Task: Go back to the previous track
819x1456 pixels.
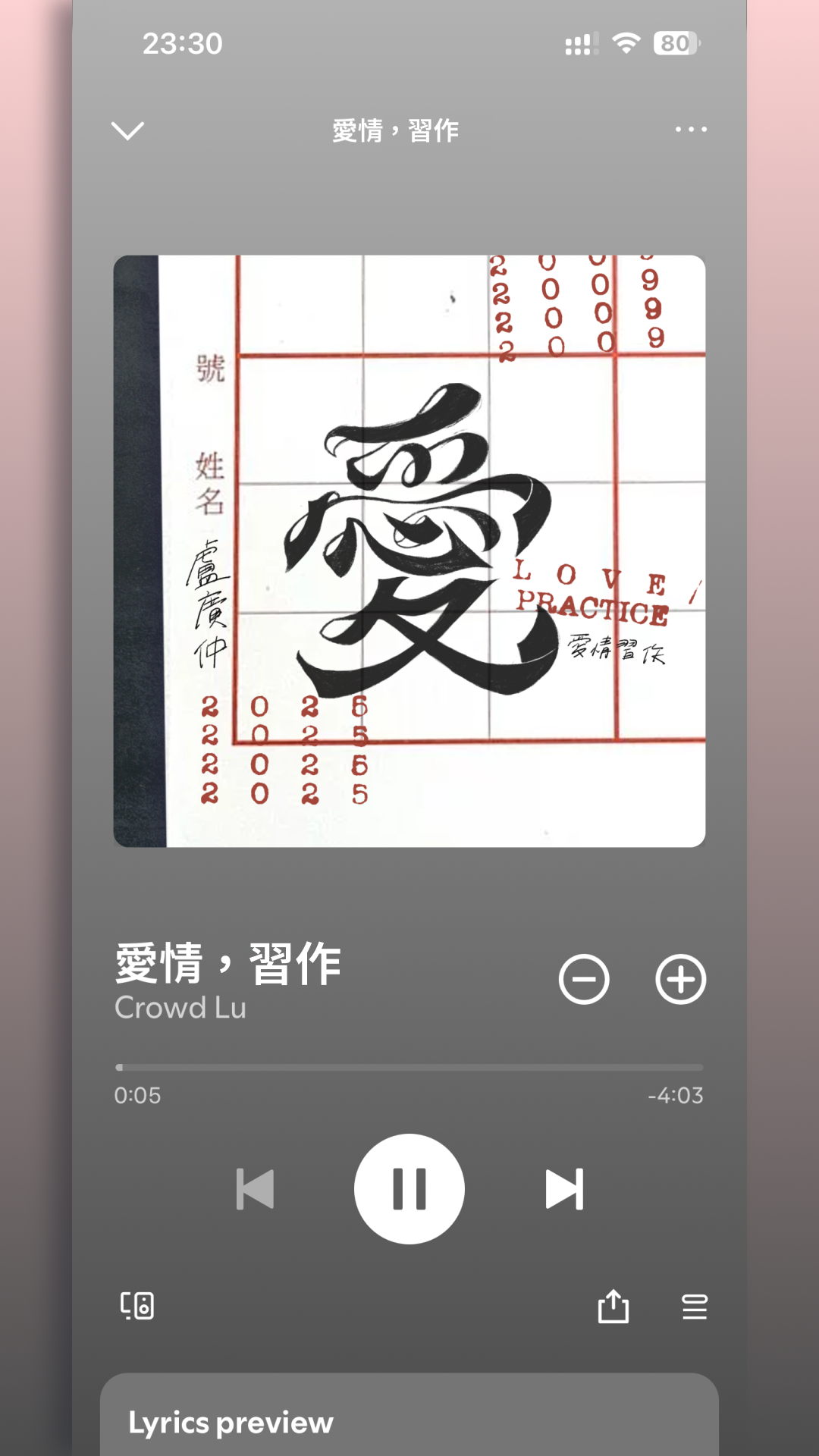Action: coord(255,1188)
